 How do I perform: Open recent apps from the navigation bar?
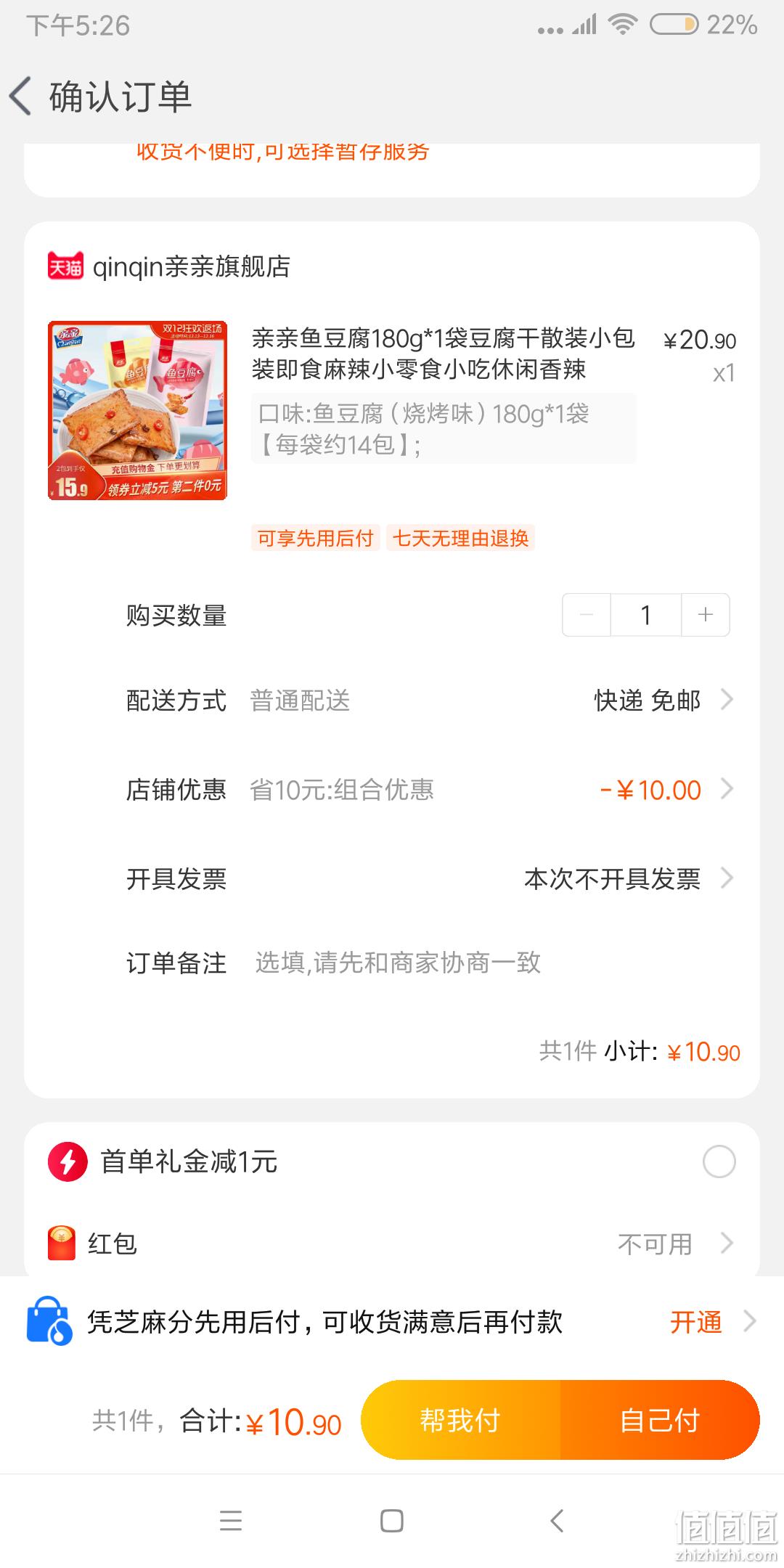(x=231, y=1521)
